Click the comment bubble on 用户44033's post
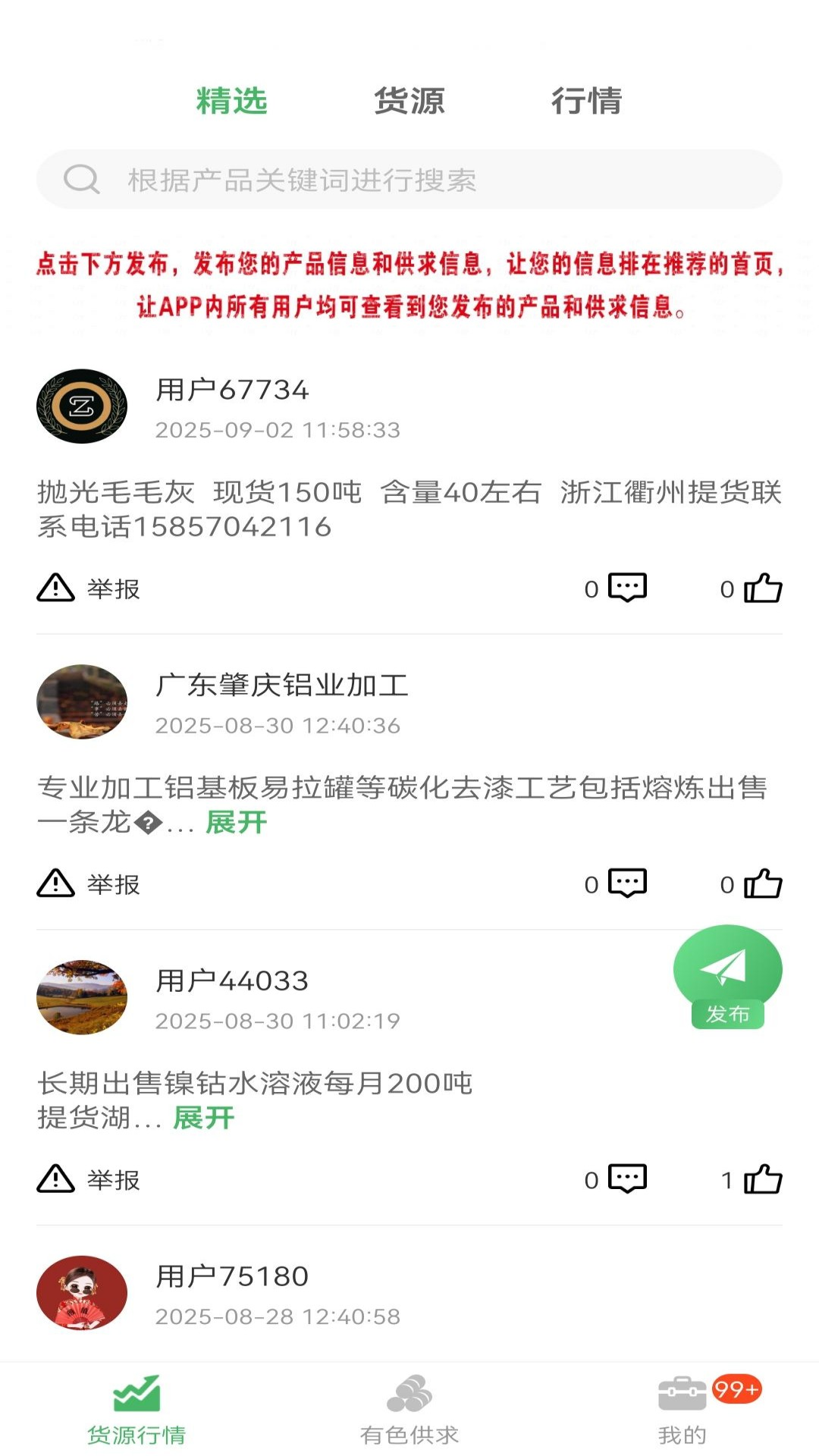The image size is (819, 1456). [x=626, y=1178]
